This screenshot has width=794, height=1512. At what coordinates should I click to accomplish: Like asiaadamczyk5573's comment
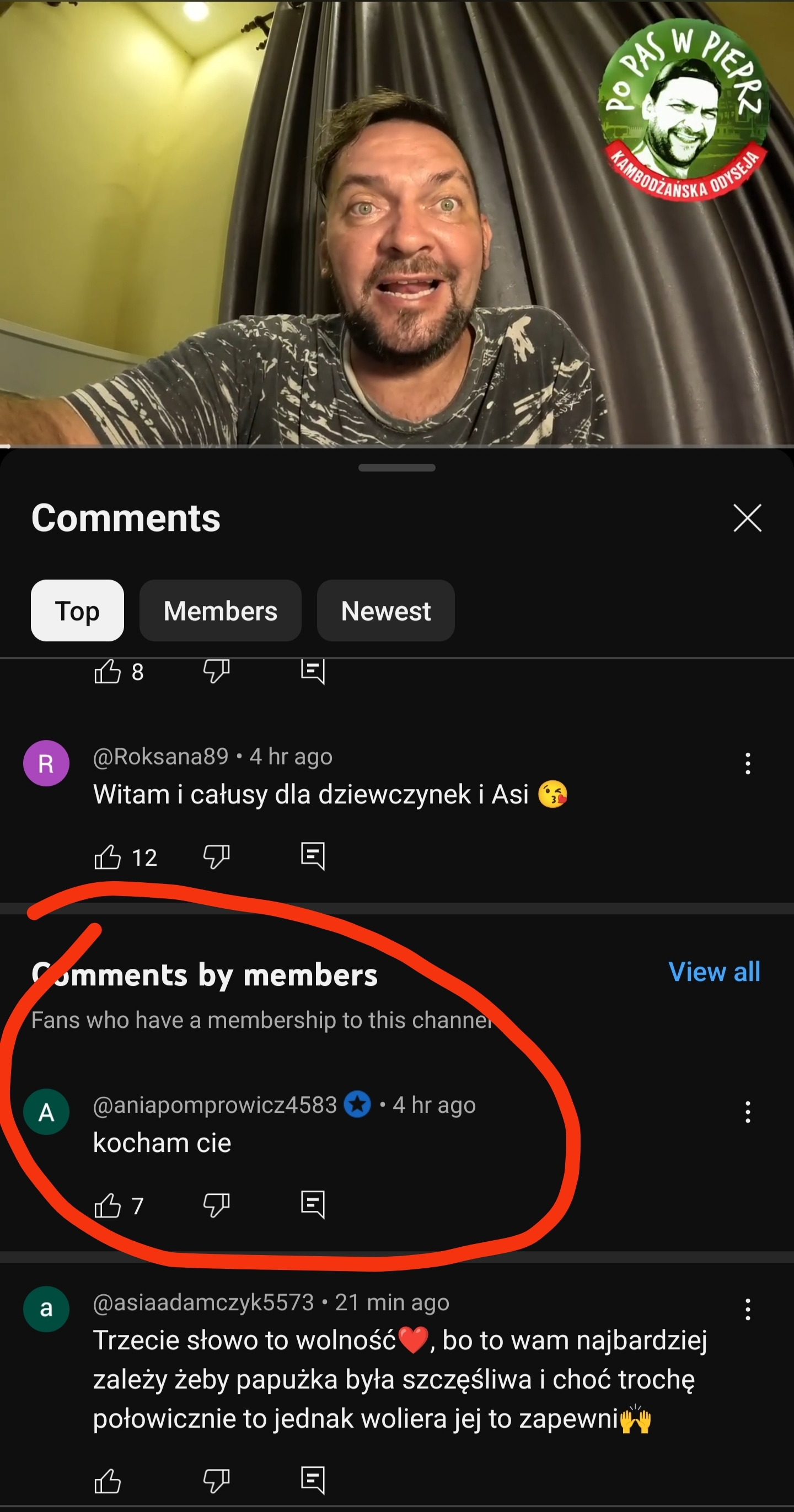click(x=108, y=1481)
